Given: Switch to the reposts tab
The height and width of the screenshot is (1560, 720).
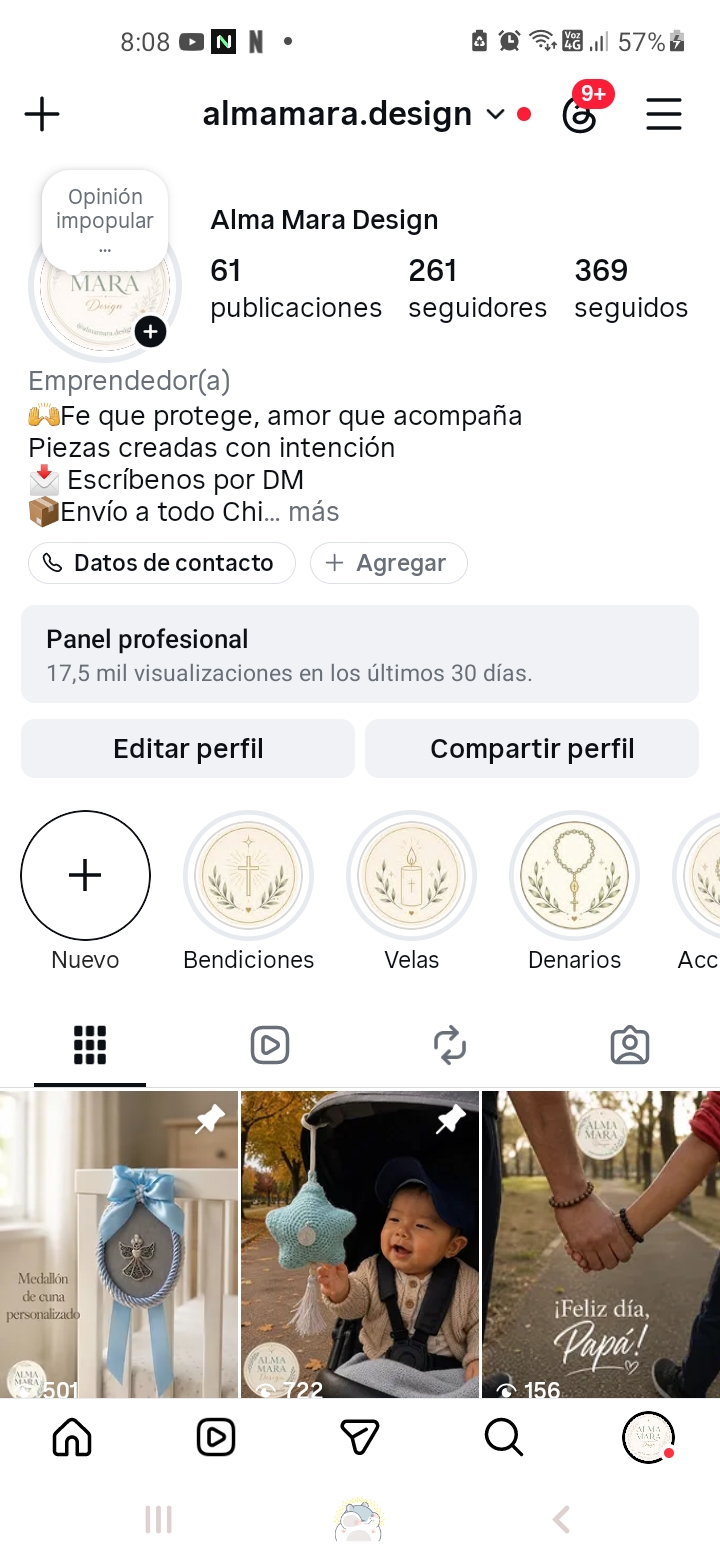Looking at the screenshot, I should point(450,1045).
